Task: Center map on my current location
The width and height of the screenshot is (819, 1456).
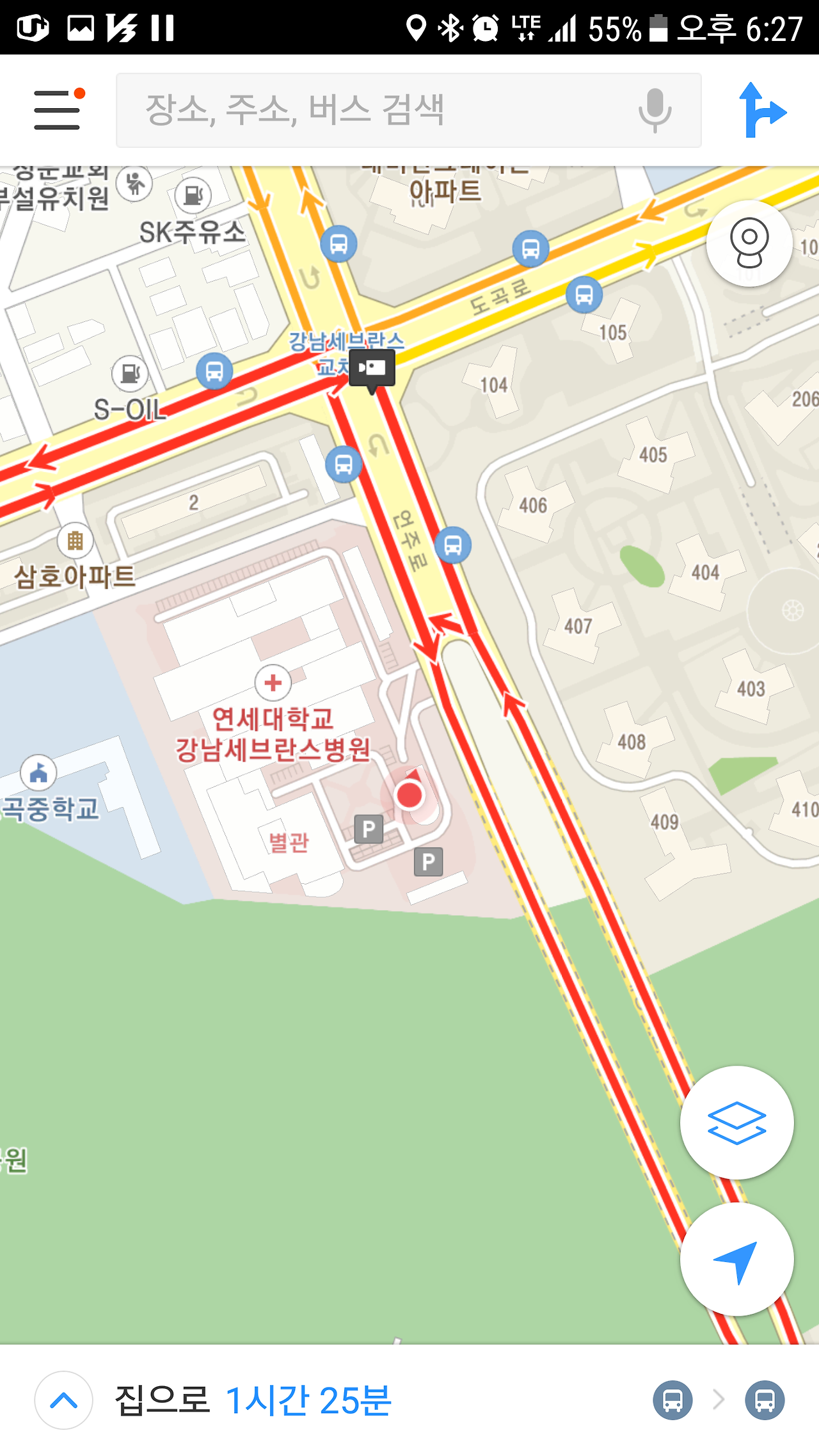Action: click(737, 1260)
